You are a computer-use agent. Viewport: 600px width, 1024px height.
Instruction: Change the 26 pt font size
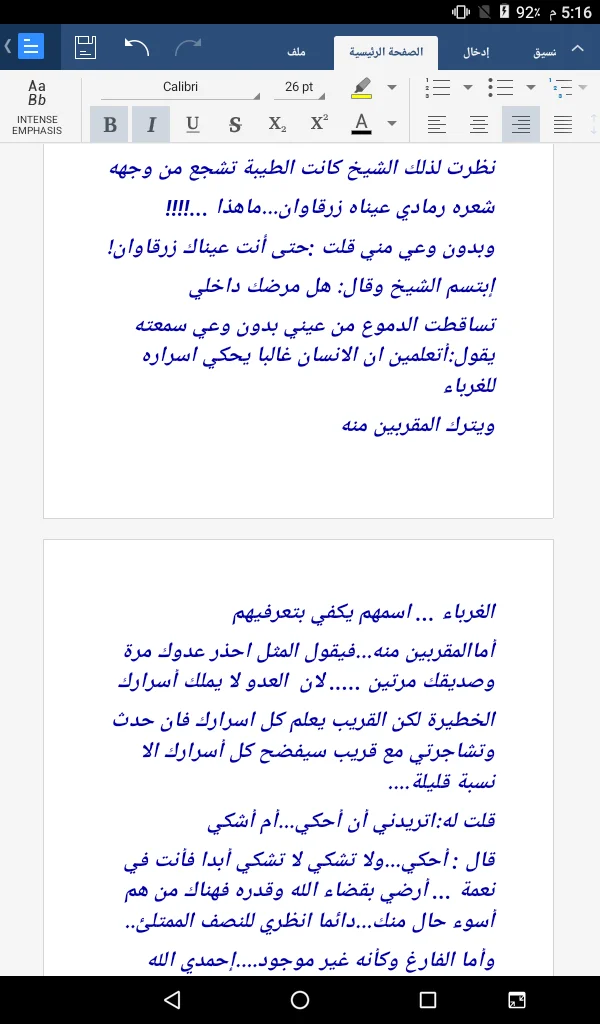[300, 88]
